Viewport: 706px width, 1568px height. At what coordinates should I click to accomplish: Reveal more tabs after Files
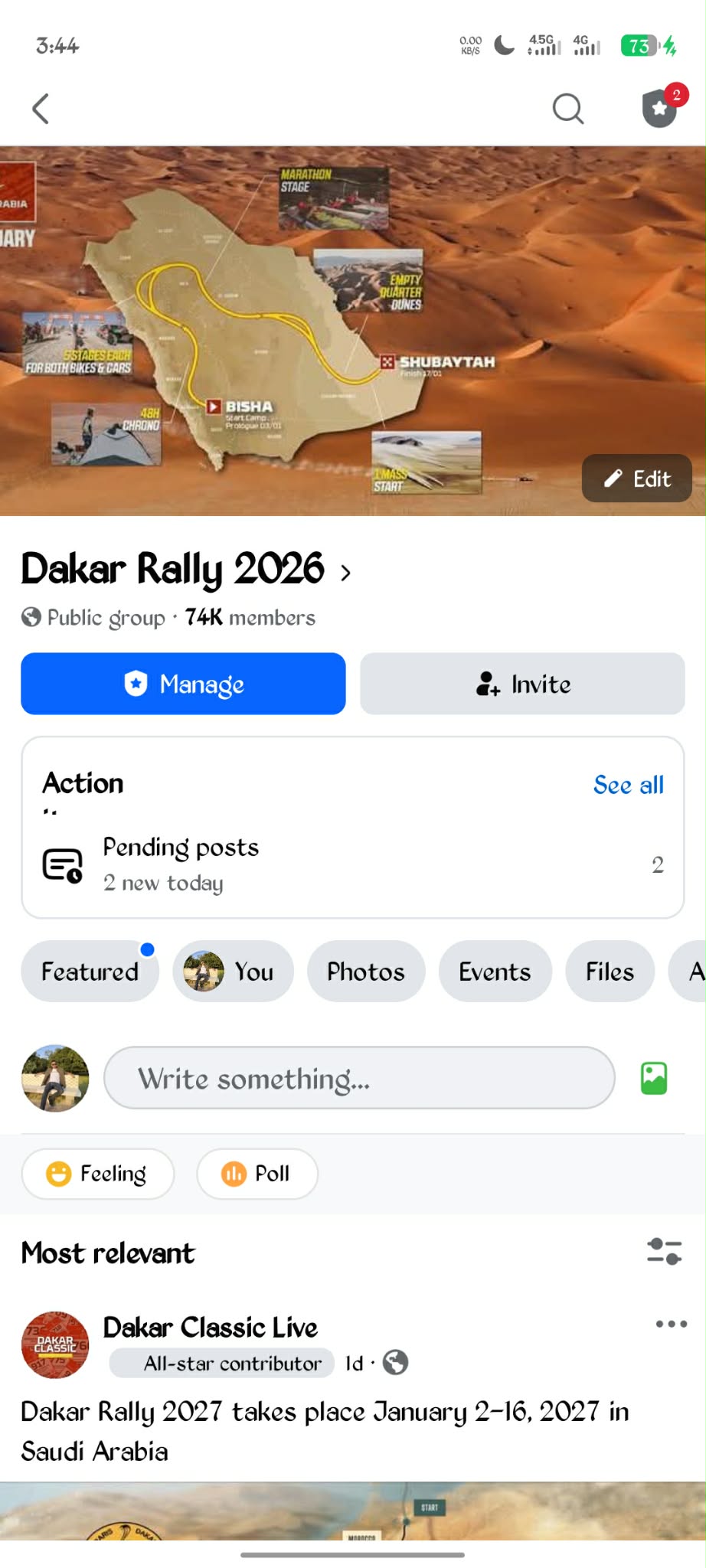point(695,971)
